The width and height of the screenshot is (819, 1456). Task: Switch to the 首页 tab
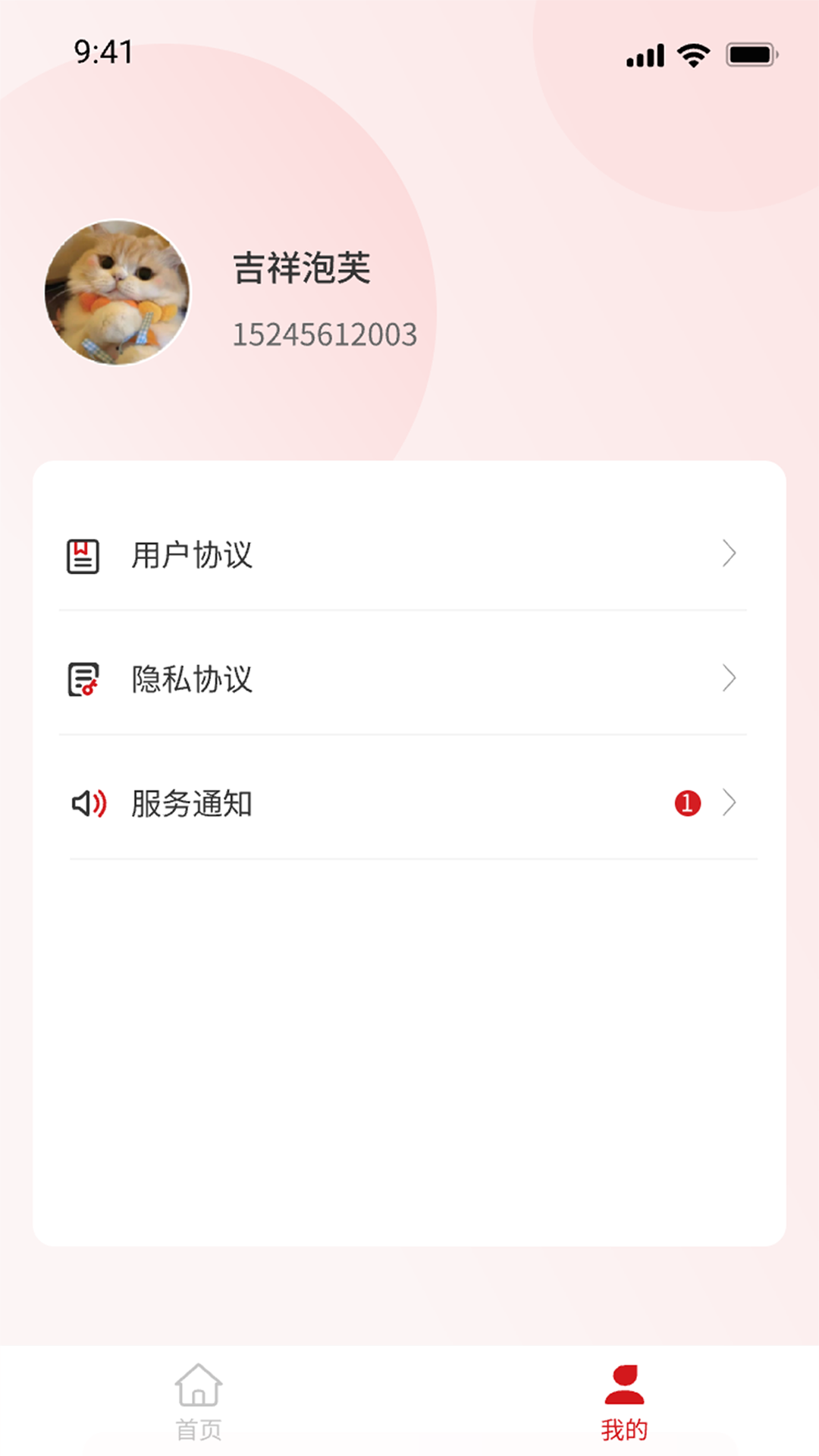click(199, 1403)
